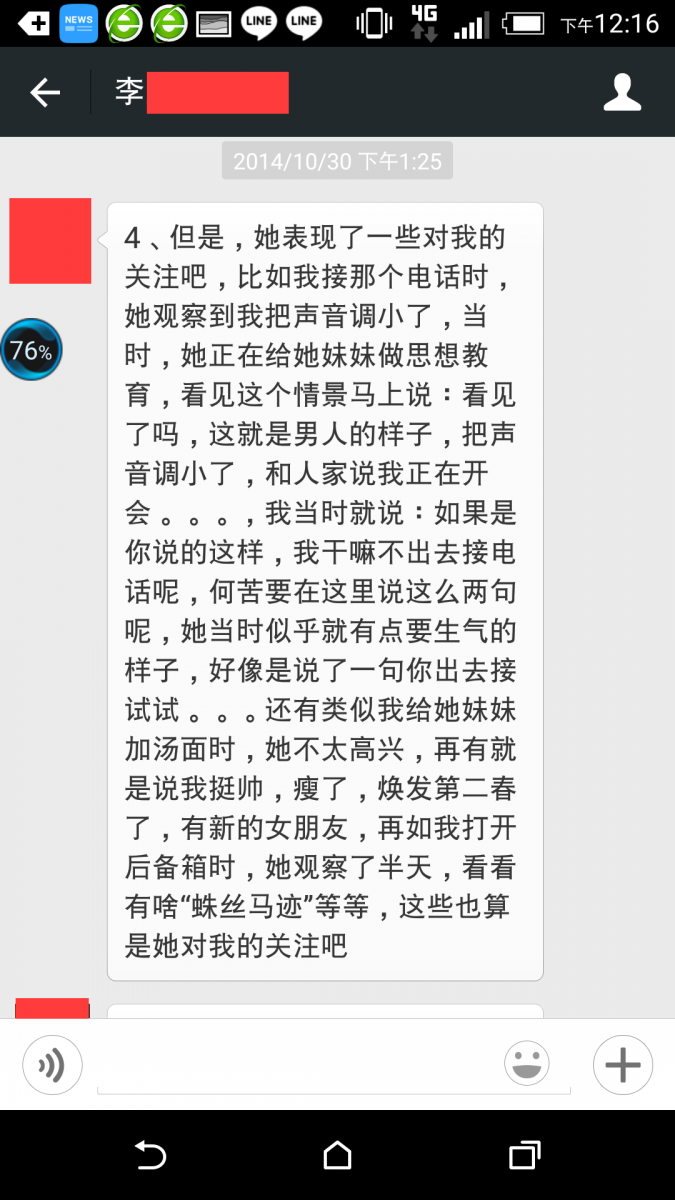Open the recent apps view

click(x=524, y=1156)
